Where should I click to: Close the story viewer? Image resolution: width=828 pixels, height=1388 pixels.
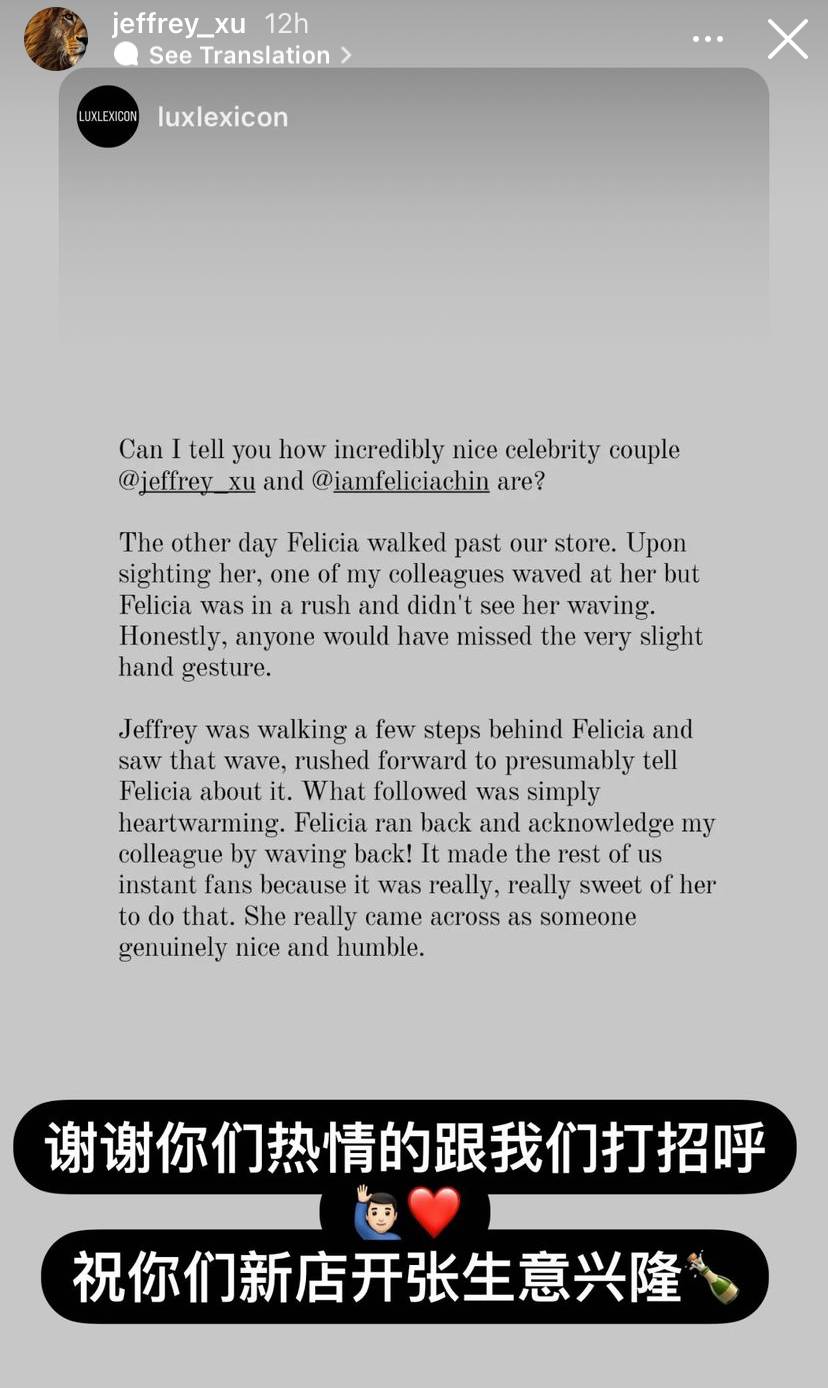pos(787,40)
